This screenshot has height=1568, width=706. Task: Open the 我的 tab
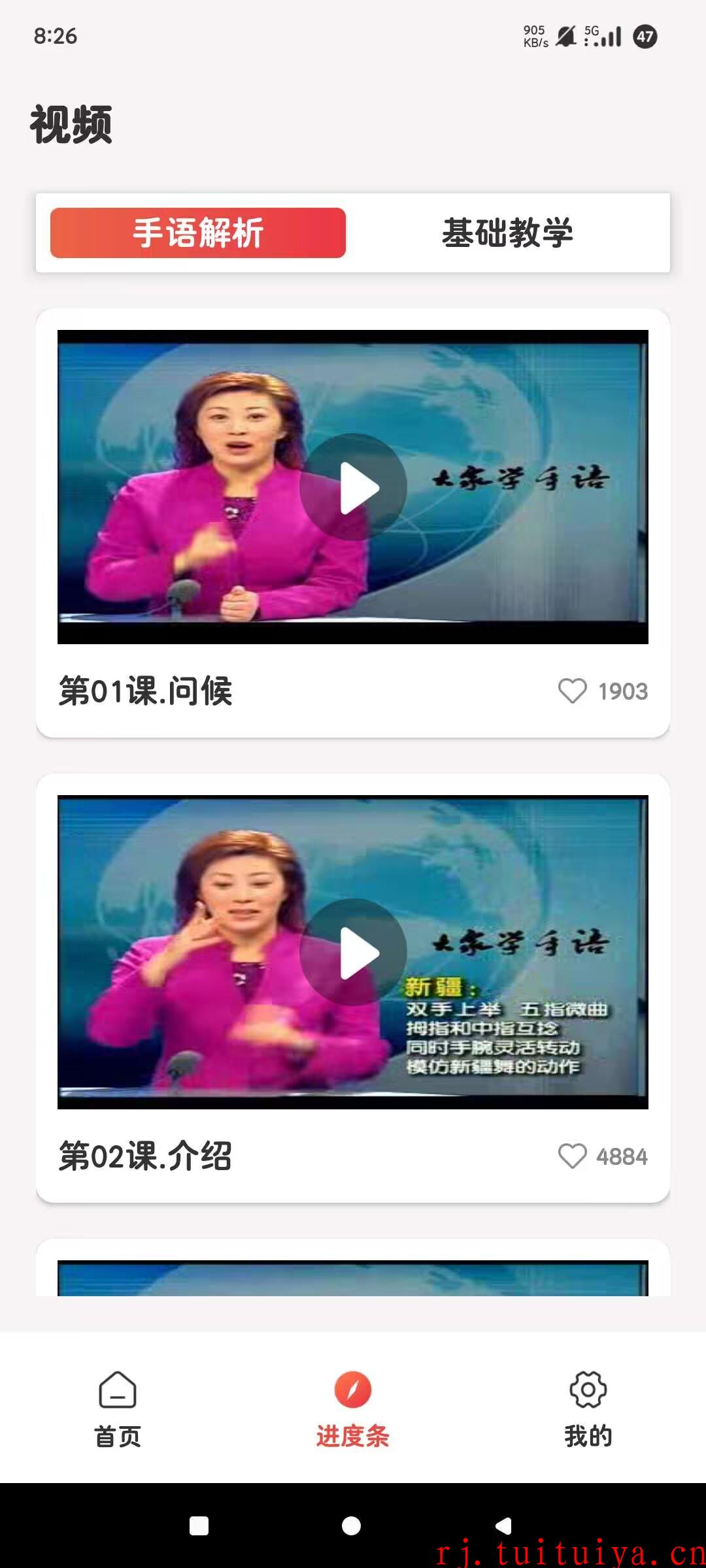tap(588, 1409)
